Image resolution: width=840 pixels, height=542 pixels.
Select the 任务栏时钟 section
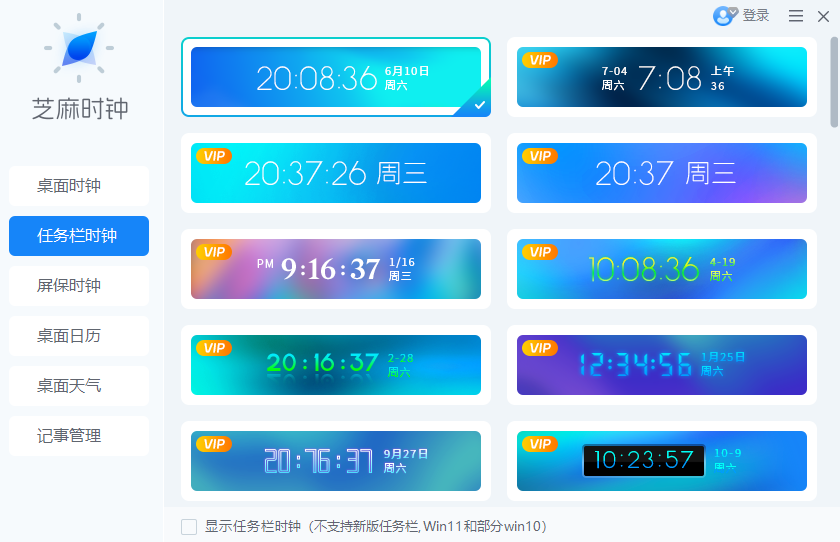[79, 236]
